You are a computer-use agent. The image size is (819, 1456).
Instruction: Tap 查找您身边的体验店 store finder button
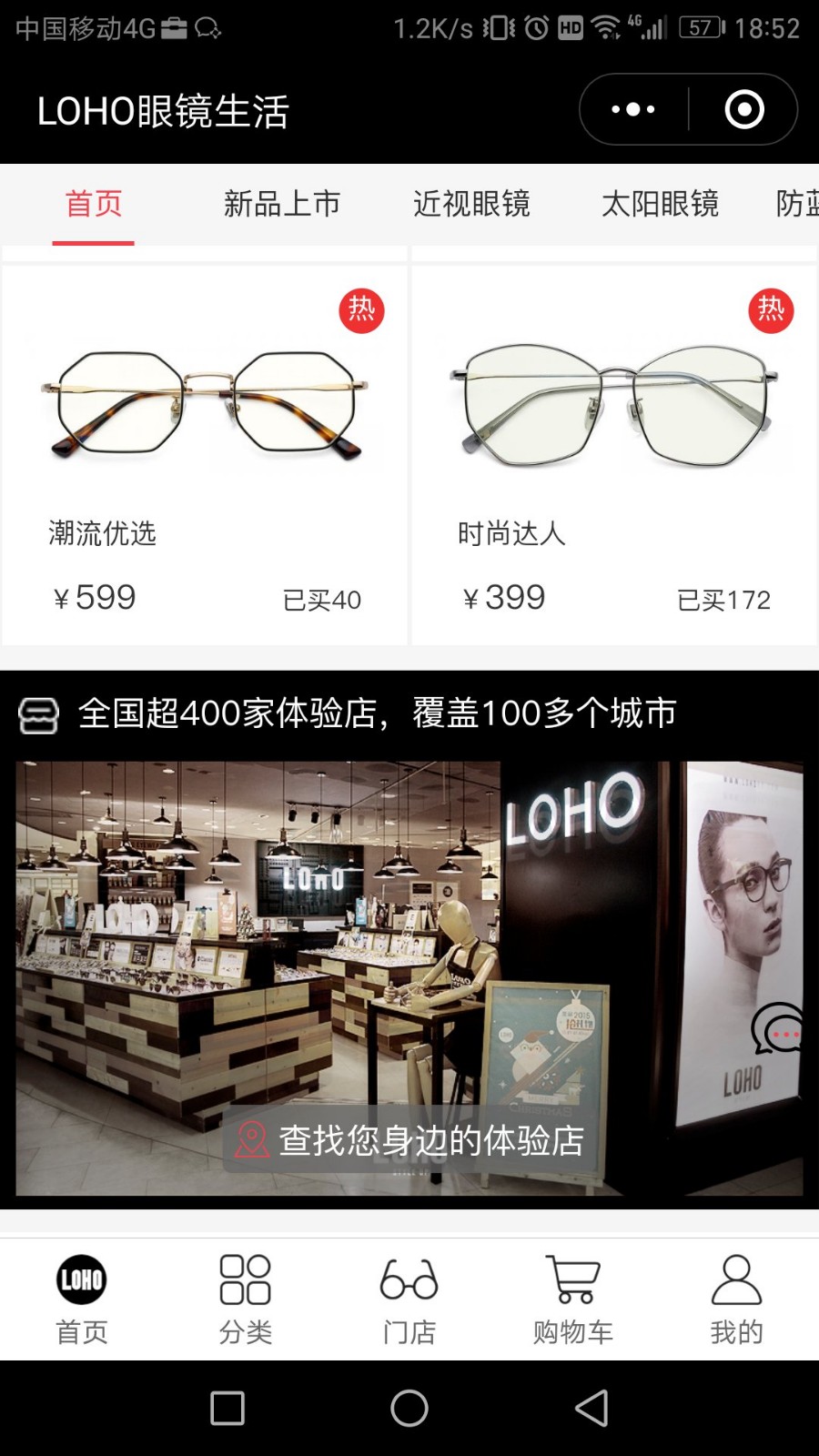410,1139
